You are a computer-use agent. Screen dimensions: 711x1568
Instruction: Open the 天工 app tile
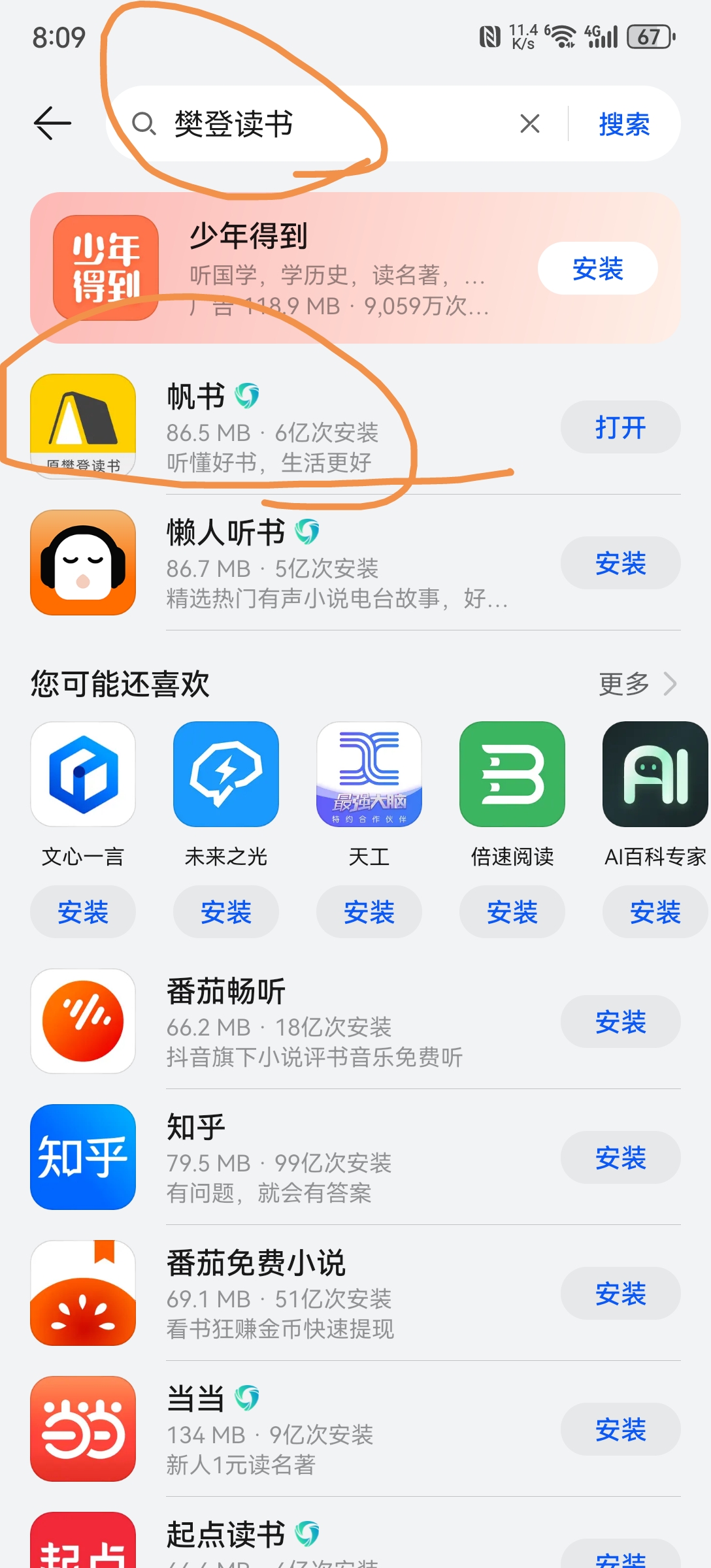[369, 775]
